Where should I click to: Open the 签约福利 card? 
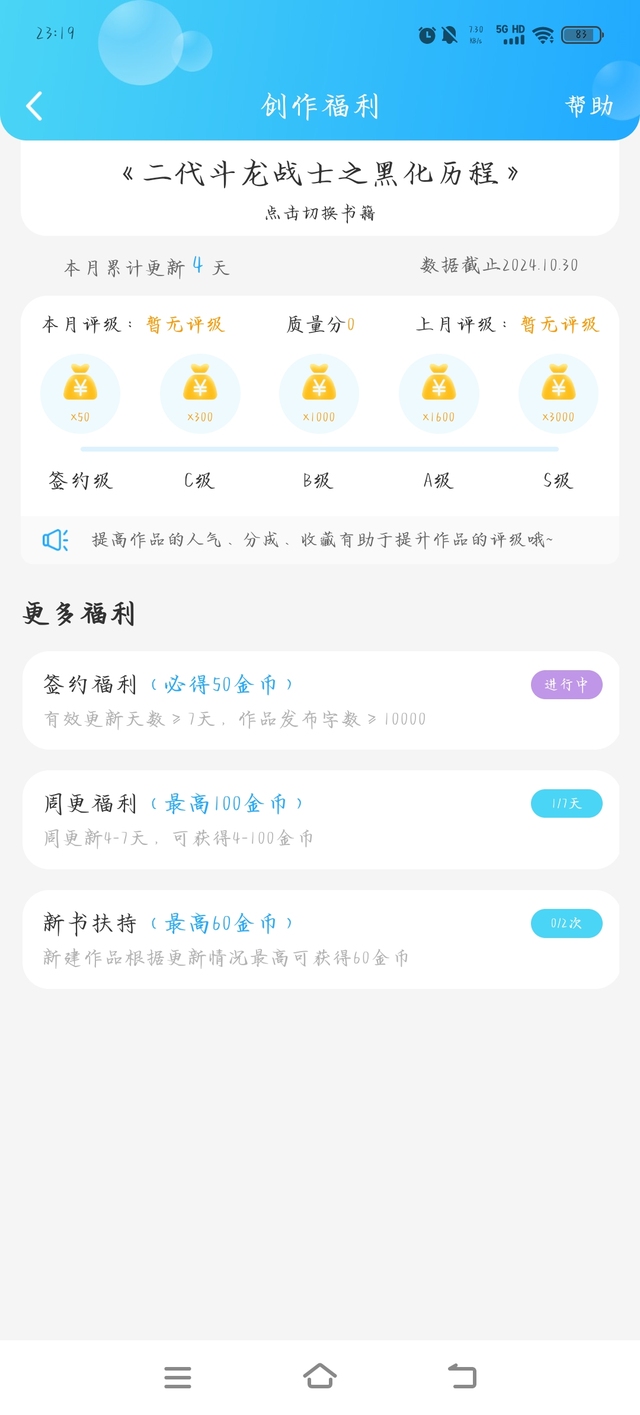pyautogui.click(x=320, y=700)
